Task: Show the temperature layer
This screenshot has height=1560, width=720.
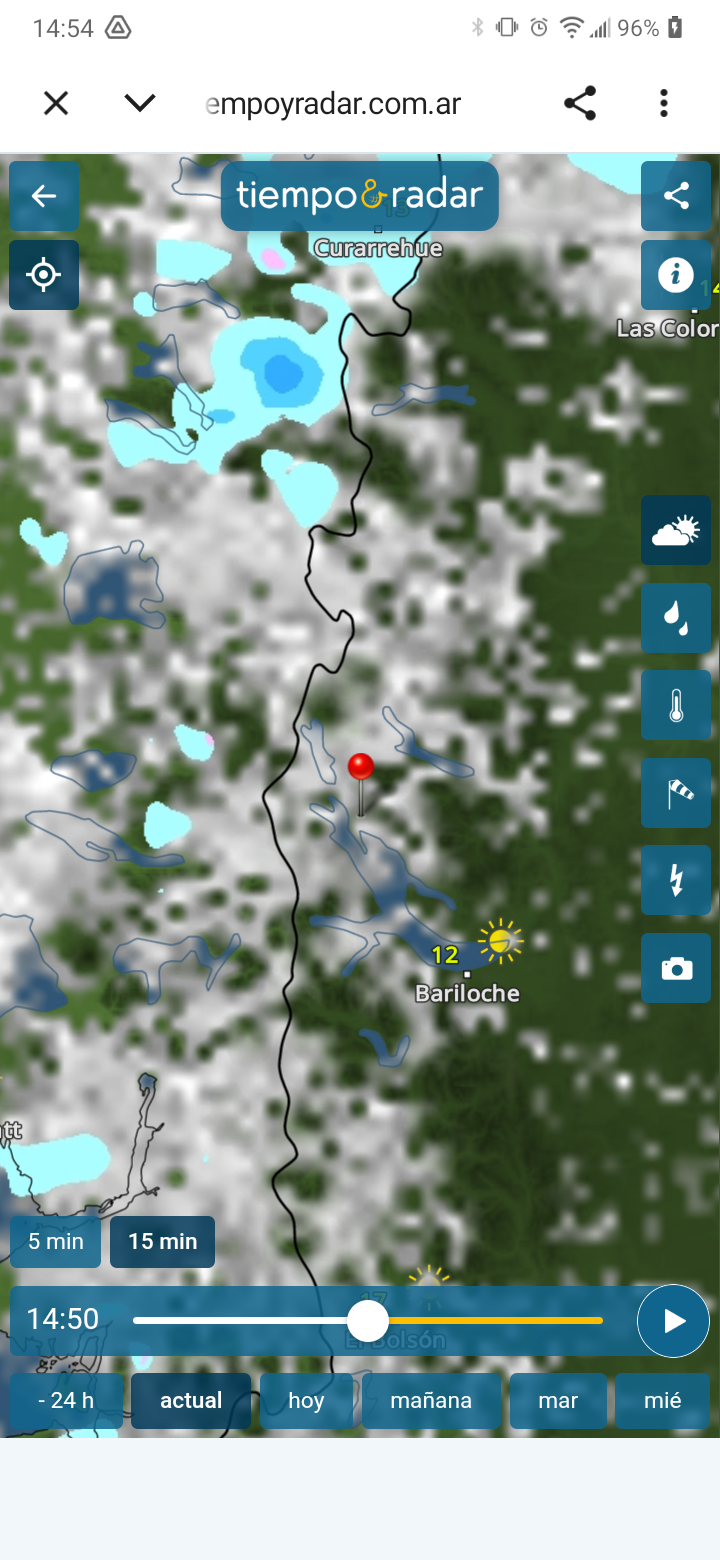Action: tap(676, 705)
